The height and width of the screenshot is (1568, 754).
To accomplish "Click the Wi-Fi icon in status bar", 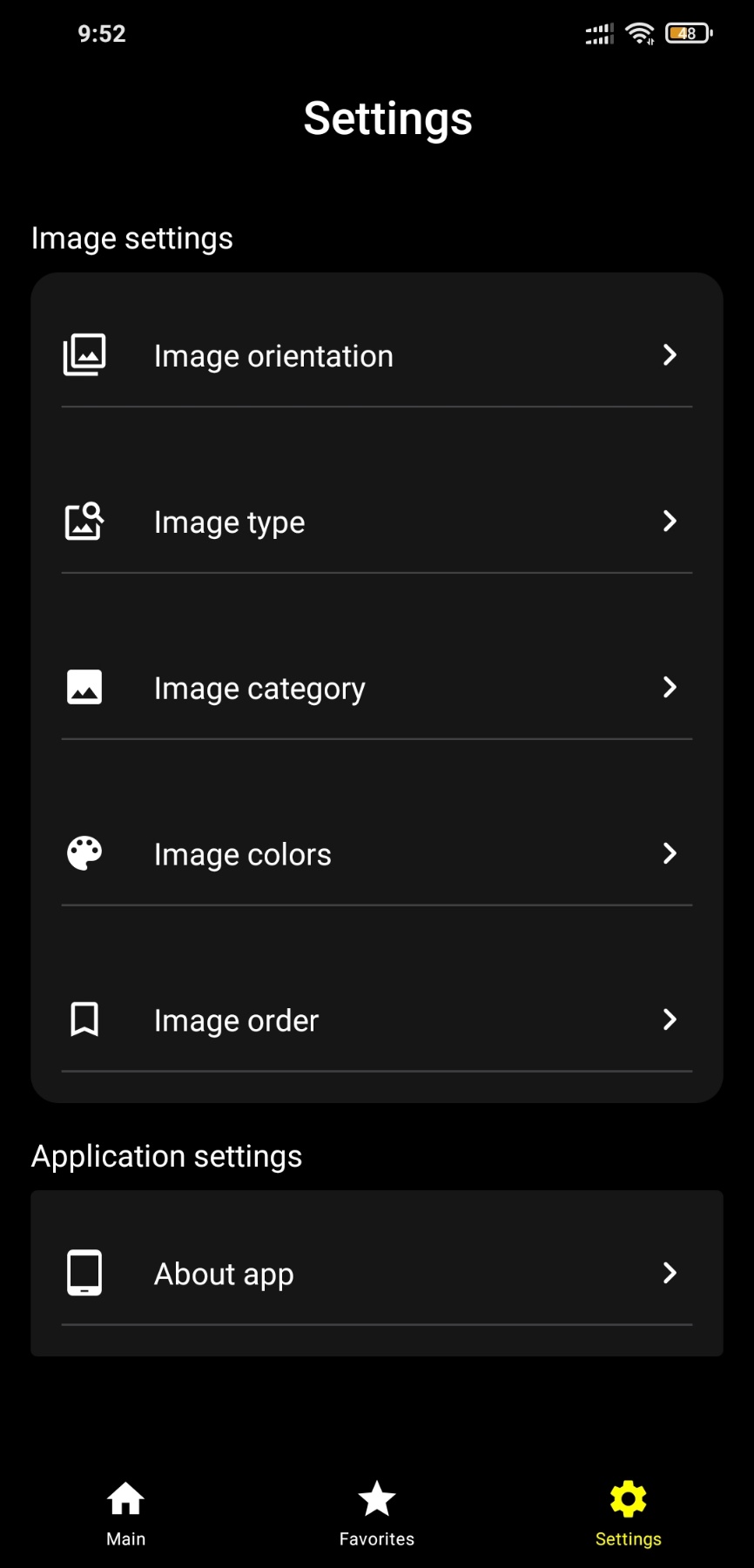I will [639, 33].
